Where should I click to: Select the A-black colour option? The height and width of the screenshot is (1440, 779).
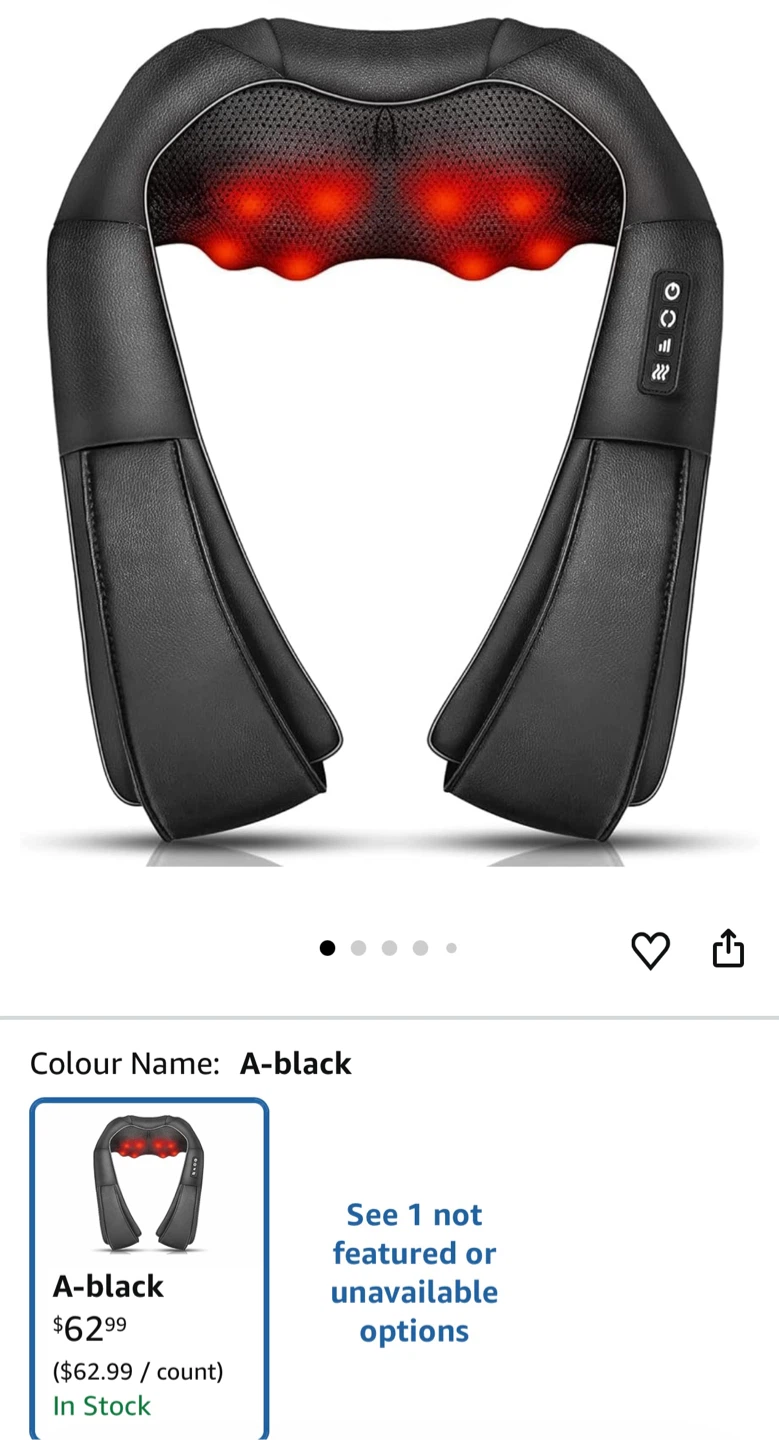pos(149,1269)
